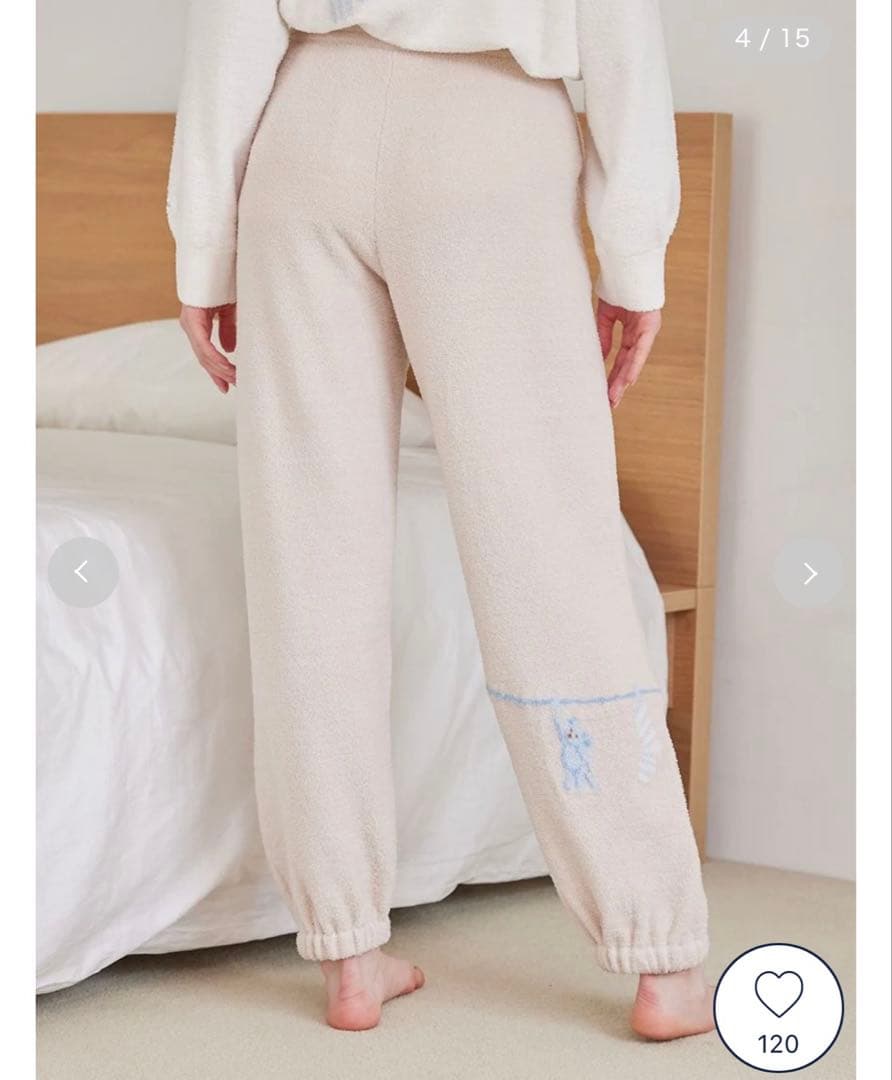
Task: Go to the previous product photo
Action: tap(82, 572)
